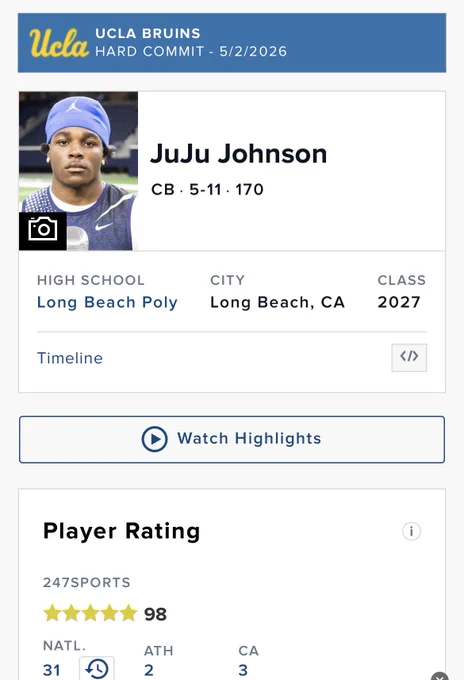Open the embed code button
Screen dimensions: 464x680
pos(409,357)
